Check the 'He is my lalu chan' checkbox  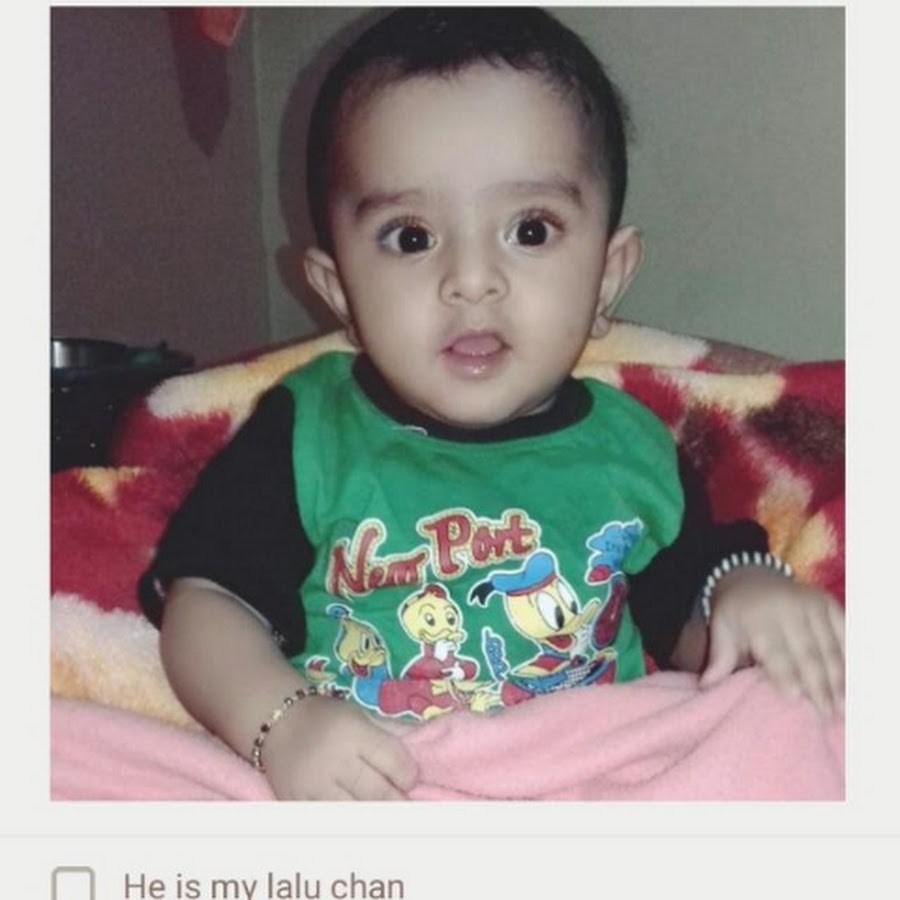[73, 885]
